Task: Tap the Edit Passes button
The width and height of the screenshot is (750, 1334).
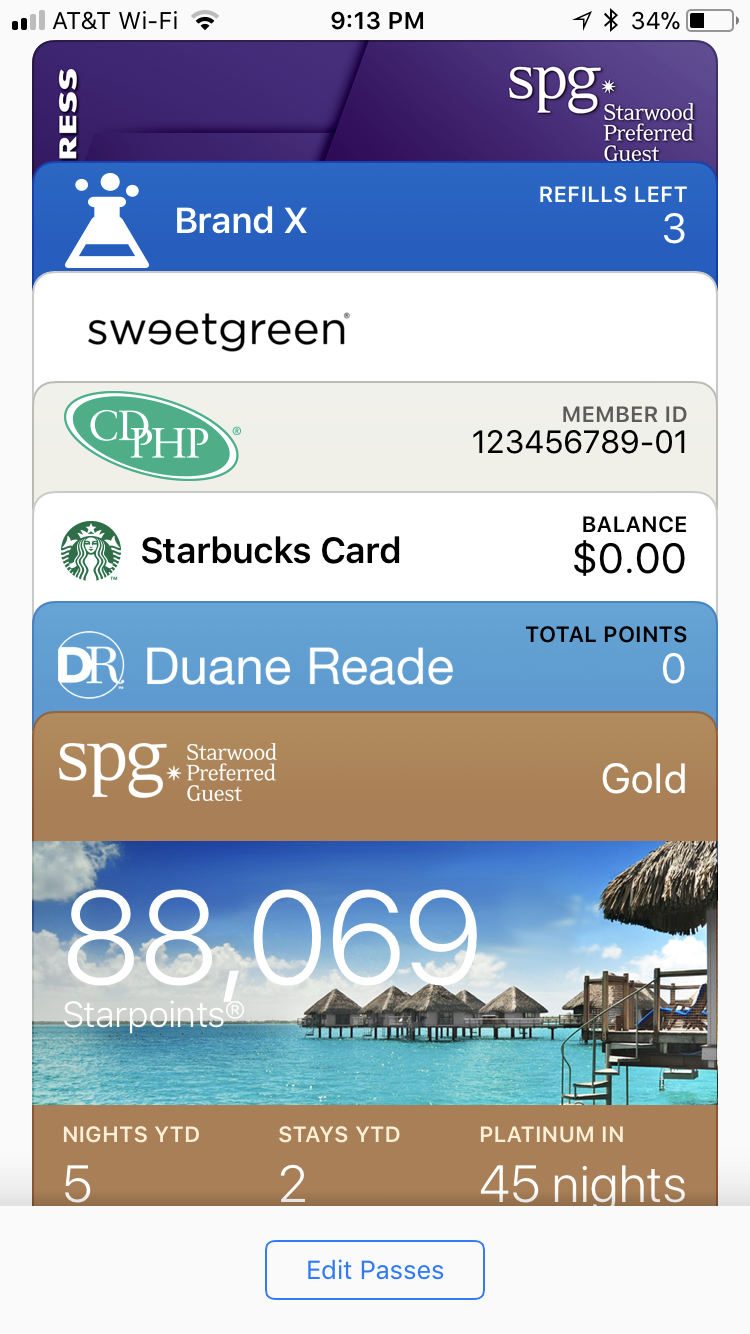Action: [375, 1270]
